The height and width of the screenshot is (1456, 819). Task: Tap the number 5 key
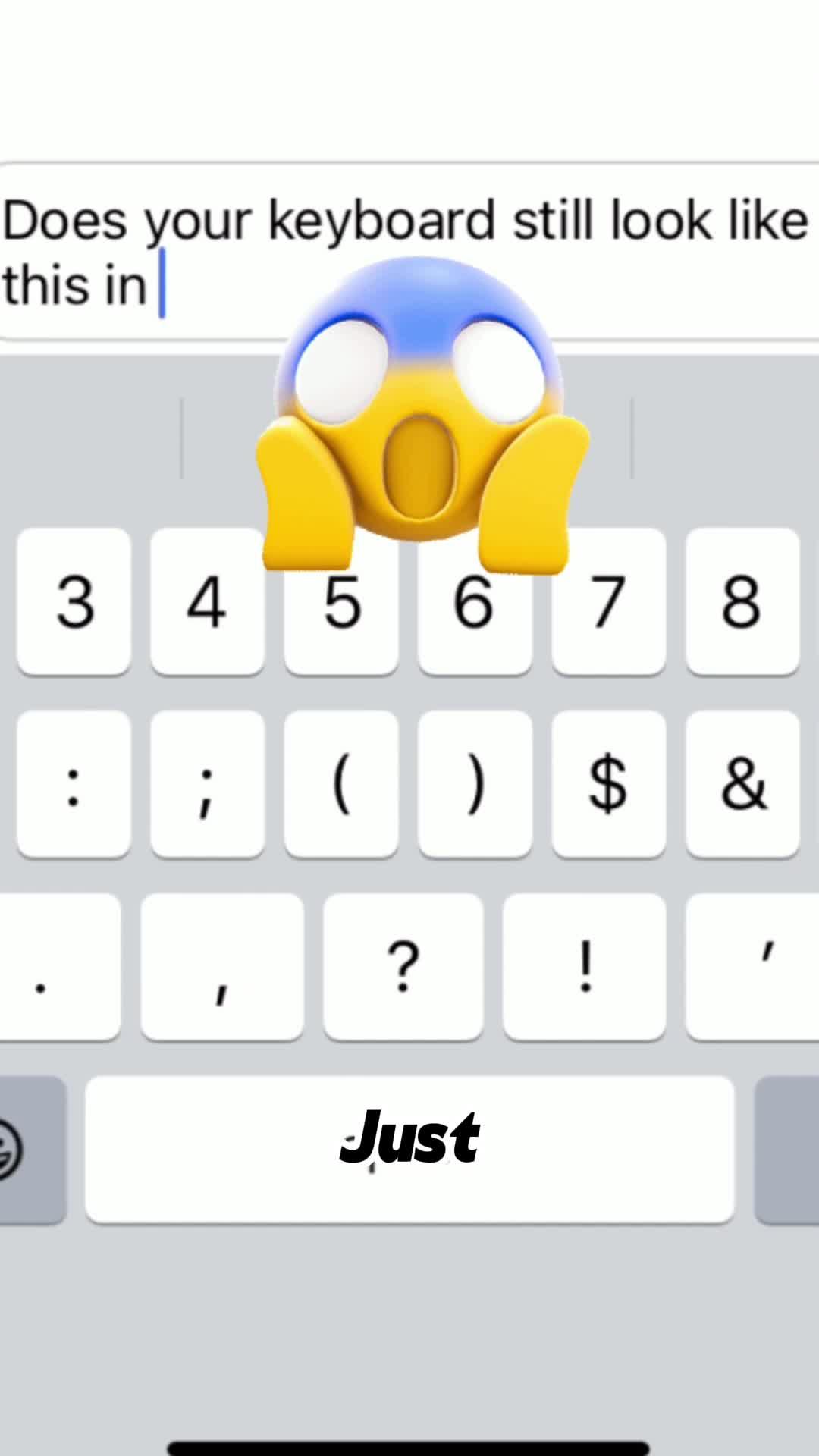click(340, 603)
